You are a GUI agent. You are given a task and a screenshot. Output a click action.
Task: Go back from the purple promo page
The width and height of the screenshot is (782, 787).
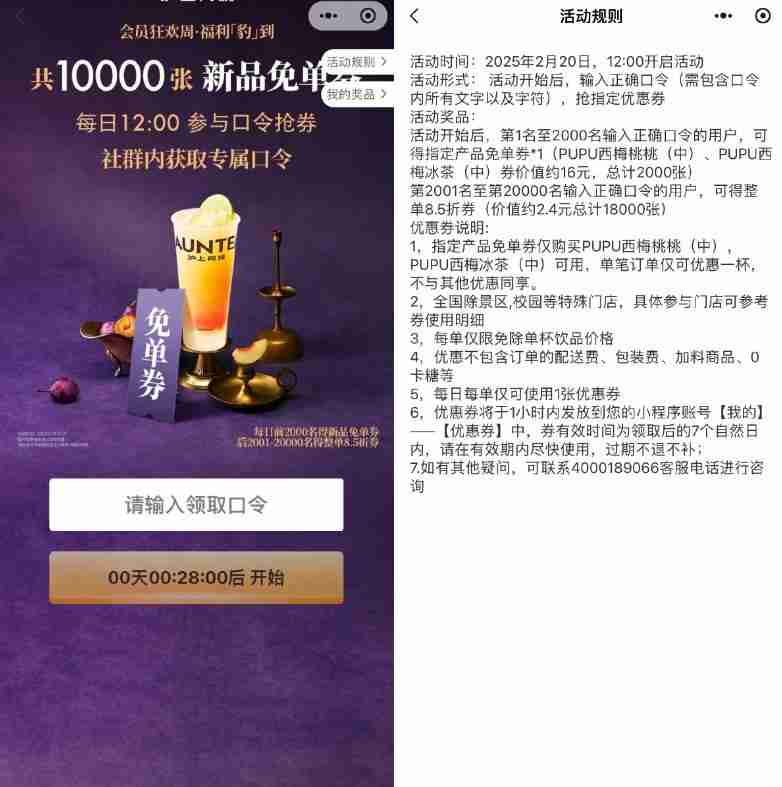coord(20,16)
